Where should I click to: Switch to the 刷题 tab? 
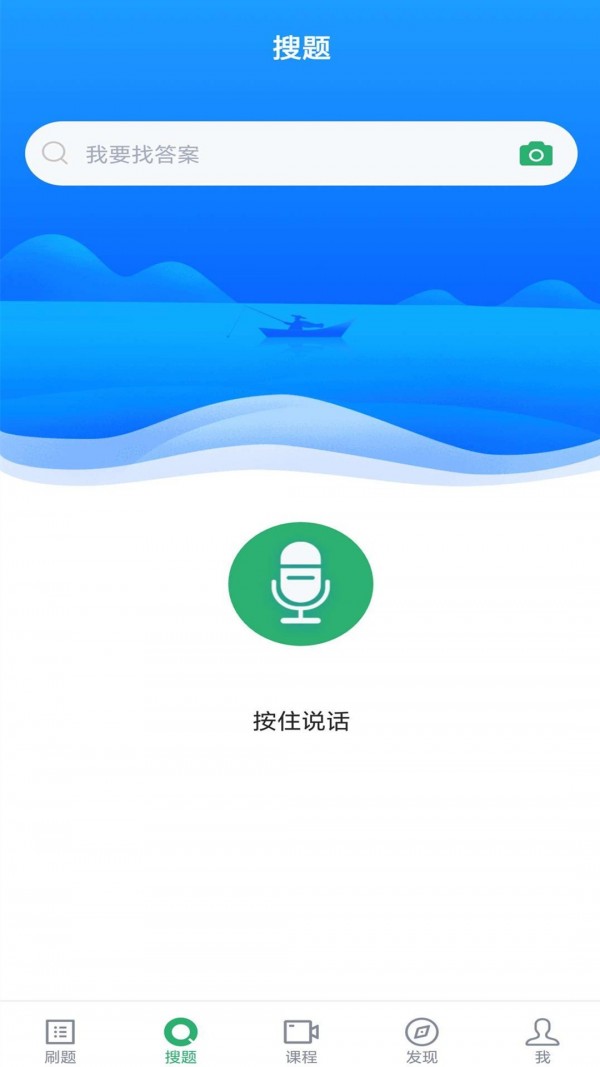point(60,1040)
